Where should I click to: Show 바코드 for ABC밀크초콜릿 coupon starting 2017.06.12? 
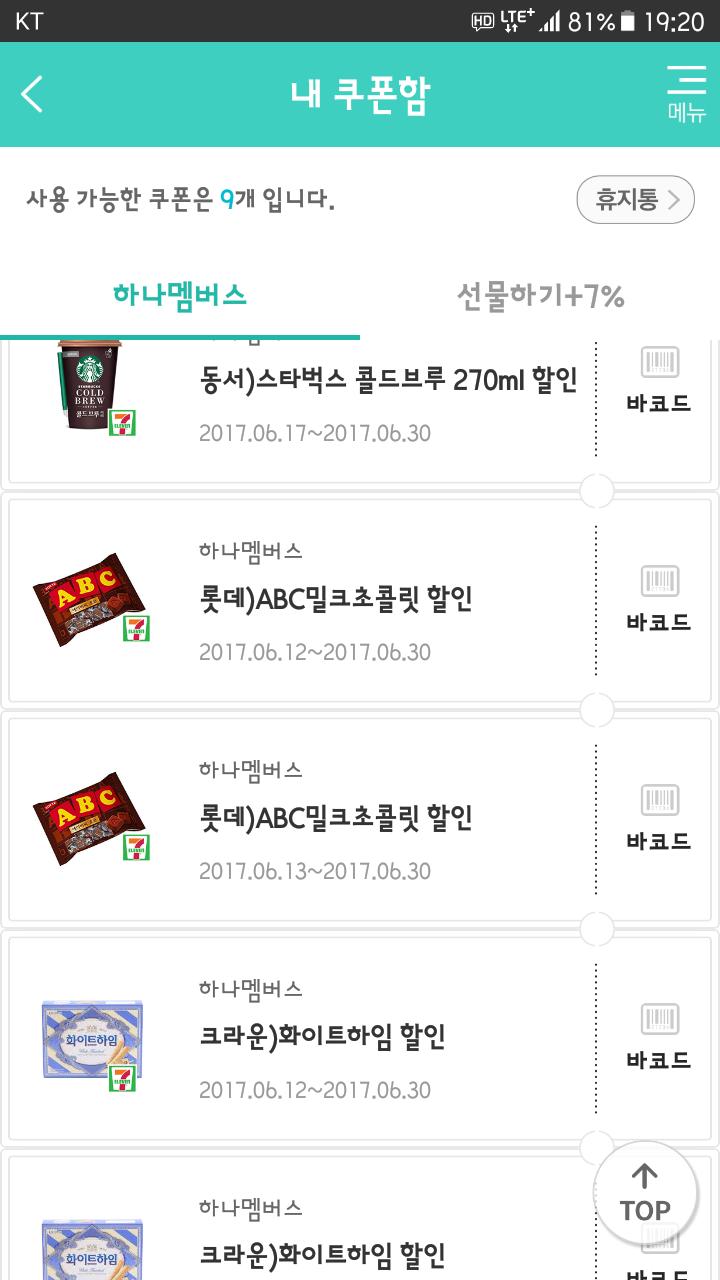pos(659,598)
